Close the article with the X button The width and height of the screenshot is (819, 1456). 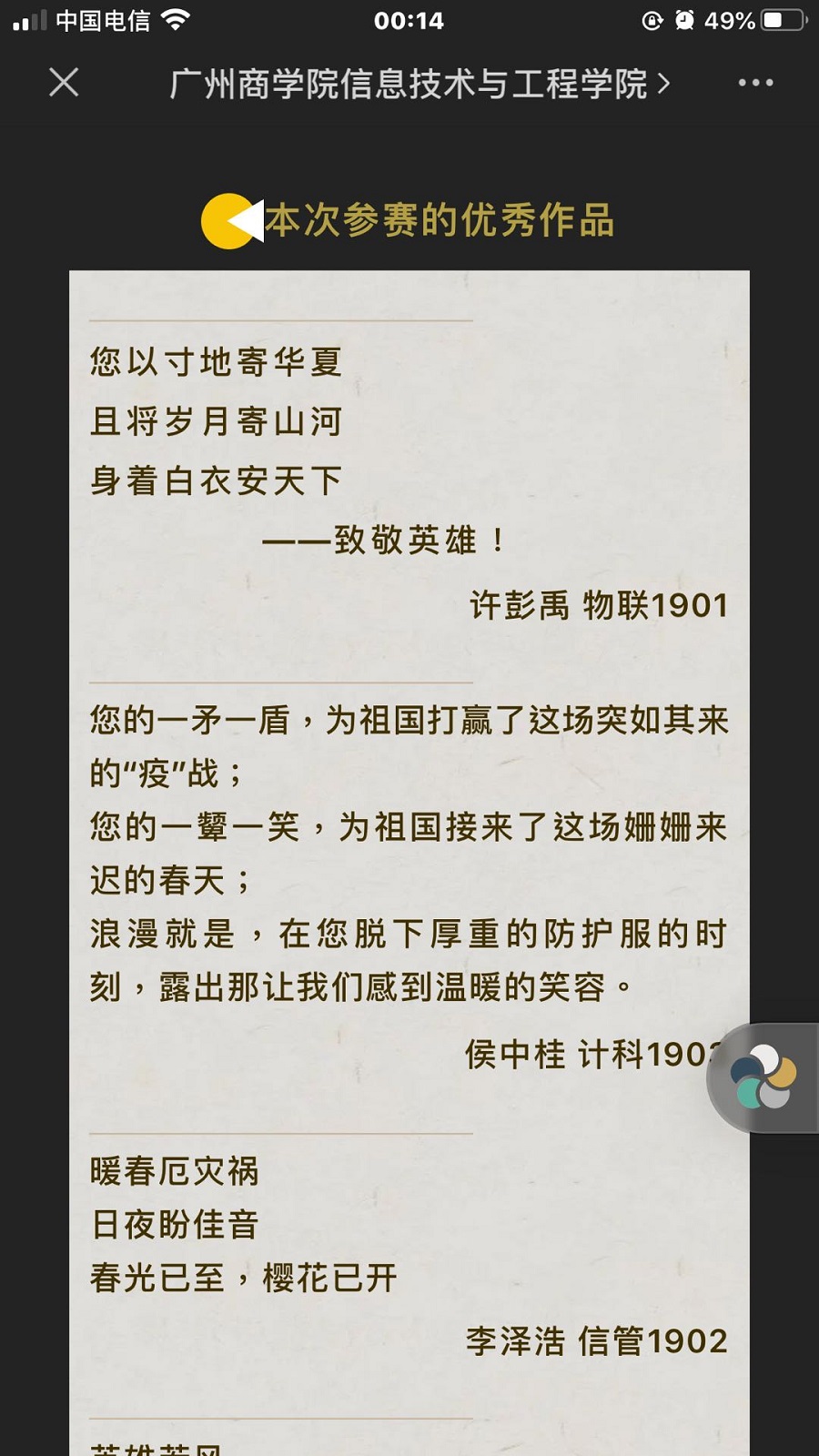click(63, 83)
